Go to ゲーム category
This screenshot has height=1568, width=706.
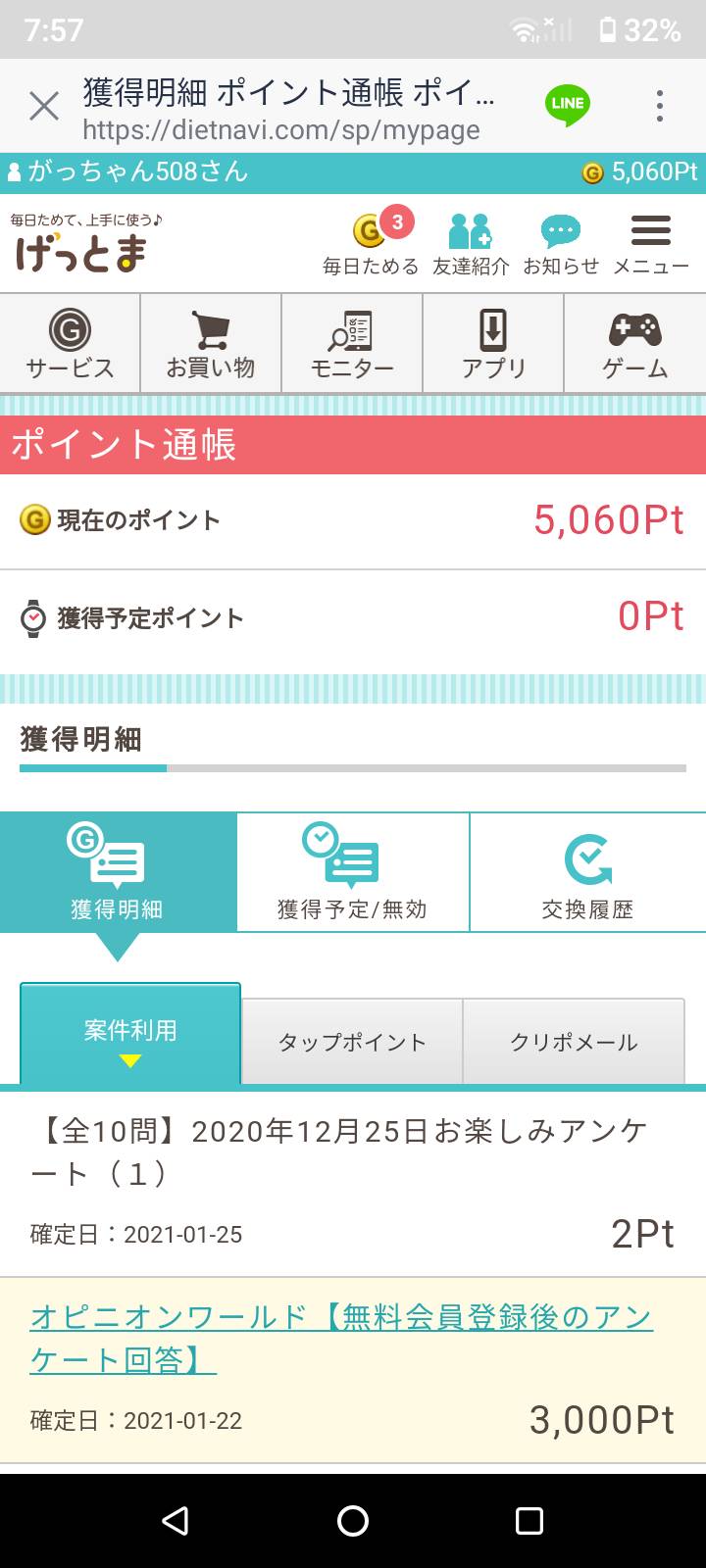pos(635,344)
